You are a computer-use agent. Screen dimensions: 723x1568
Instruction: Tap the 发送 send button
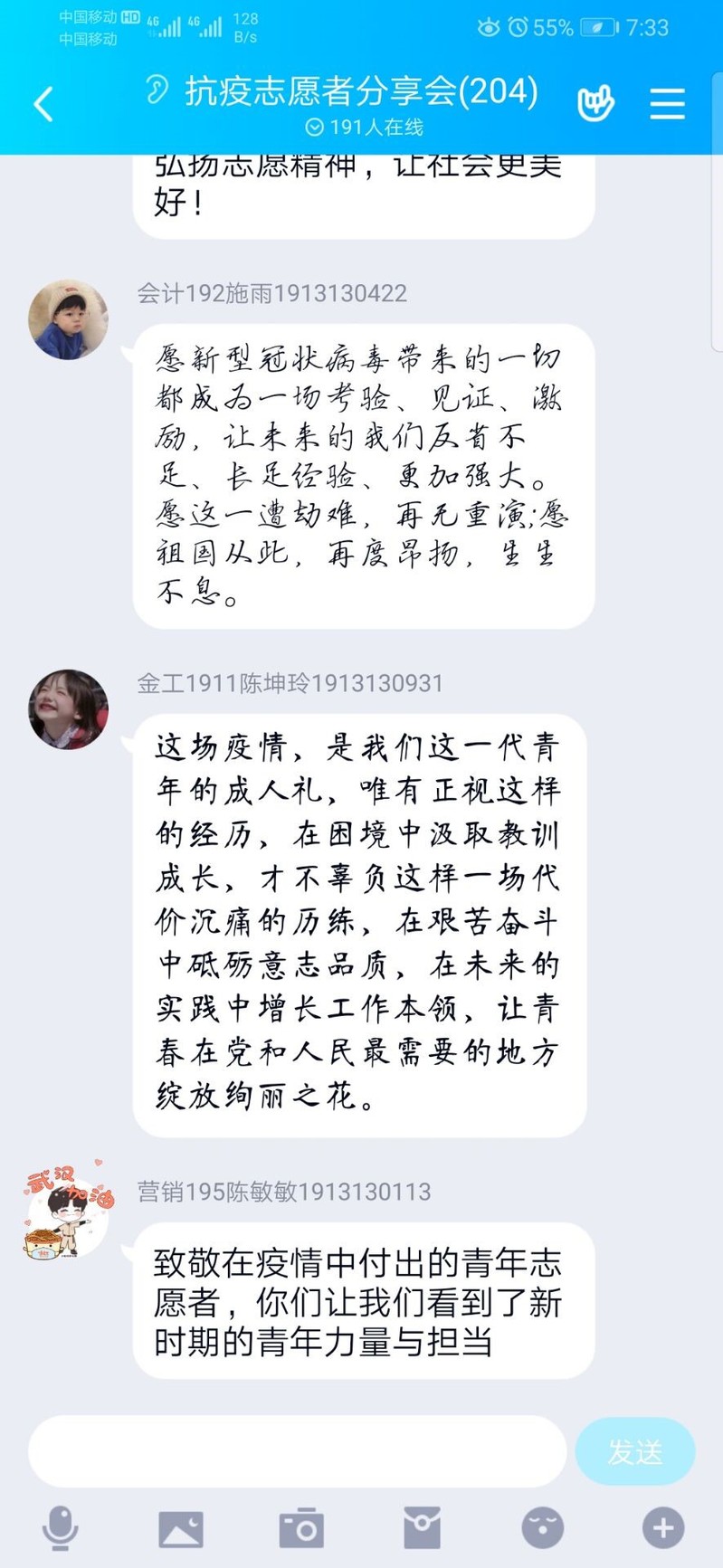[634, 1451]
